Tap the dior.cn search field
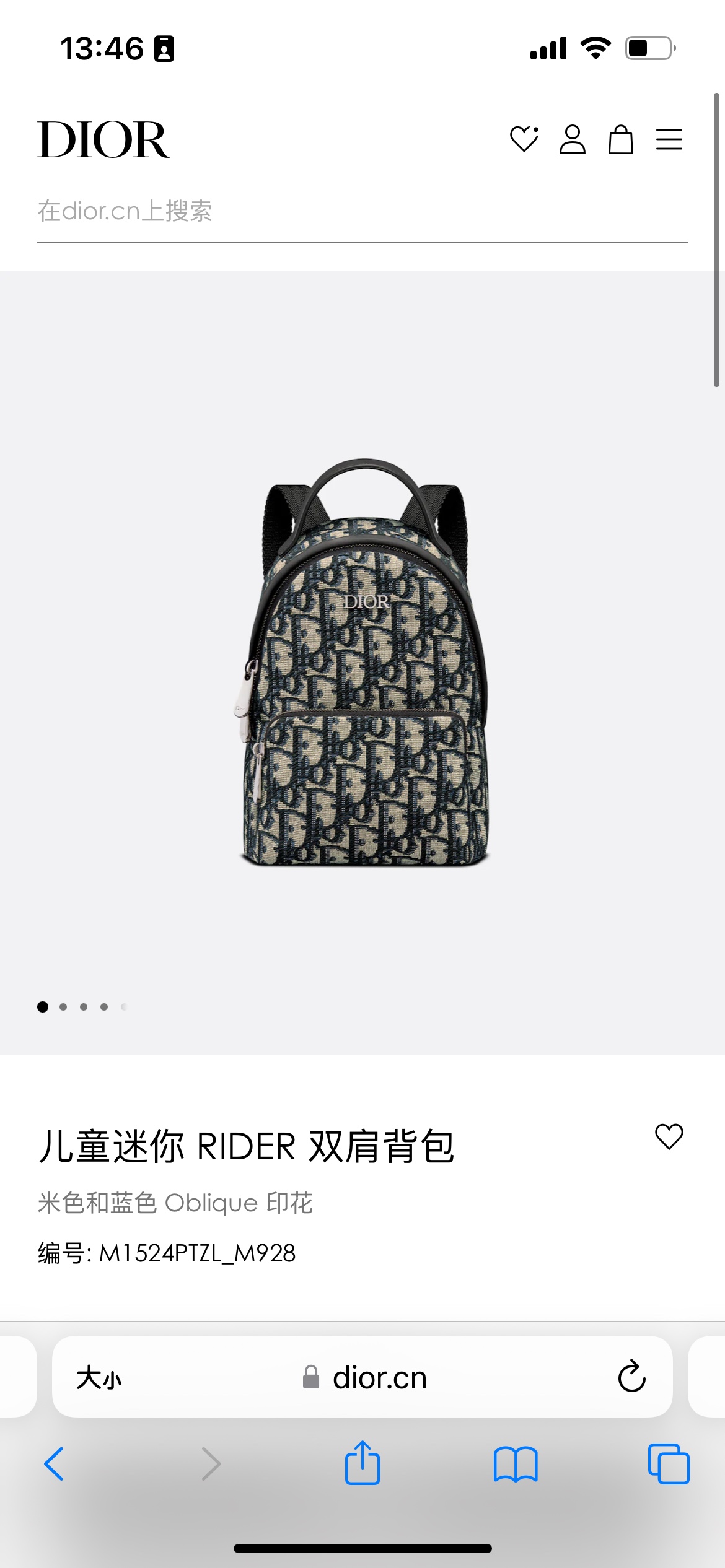725x1568 pixels. [x=362, y=212]
